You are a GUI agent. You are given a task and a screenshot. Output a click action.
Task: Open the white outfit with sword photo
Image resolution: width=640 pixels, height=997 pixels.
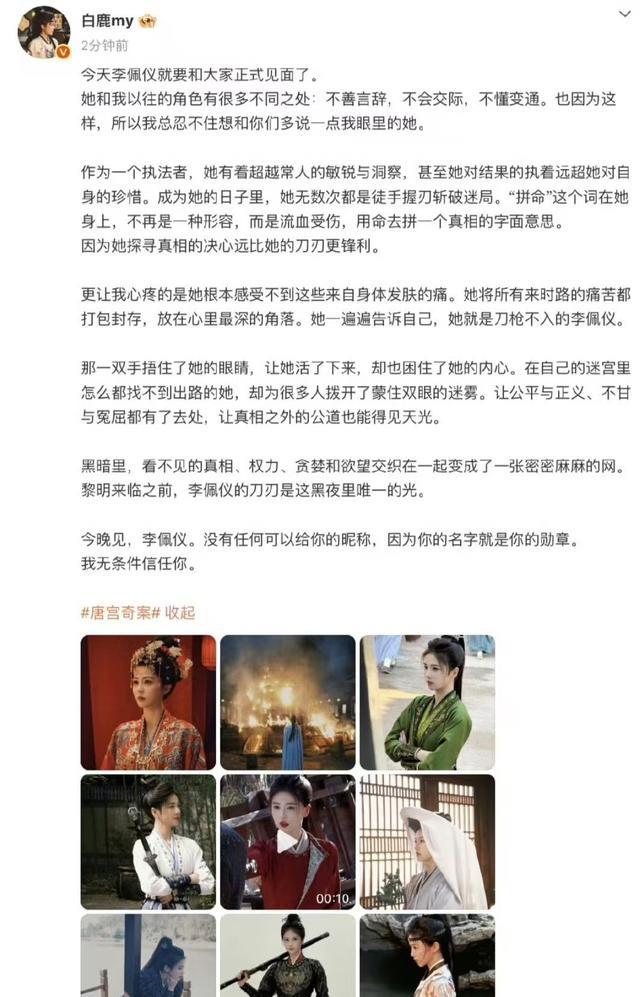click(148, 841)
